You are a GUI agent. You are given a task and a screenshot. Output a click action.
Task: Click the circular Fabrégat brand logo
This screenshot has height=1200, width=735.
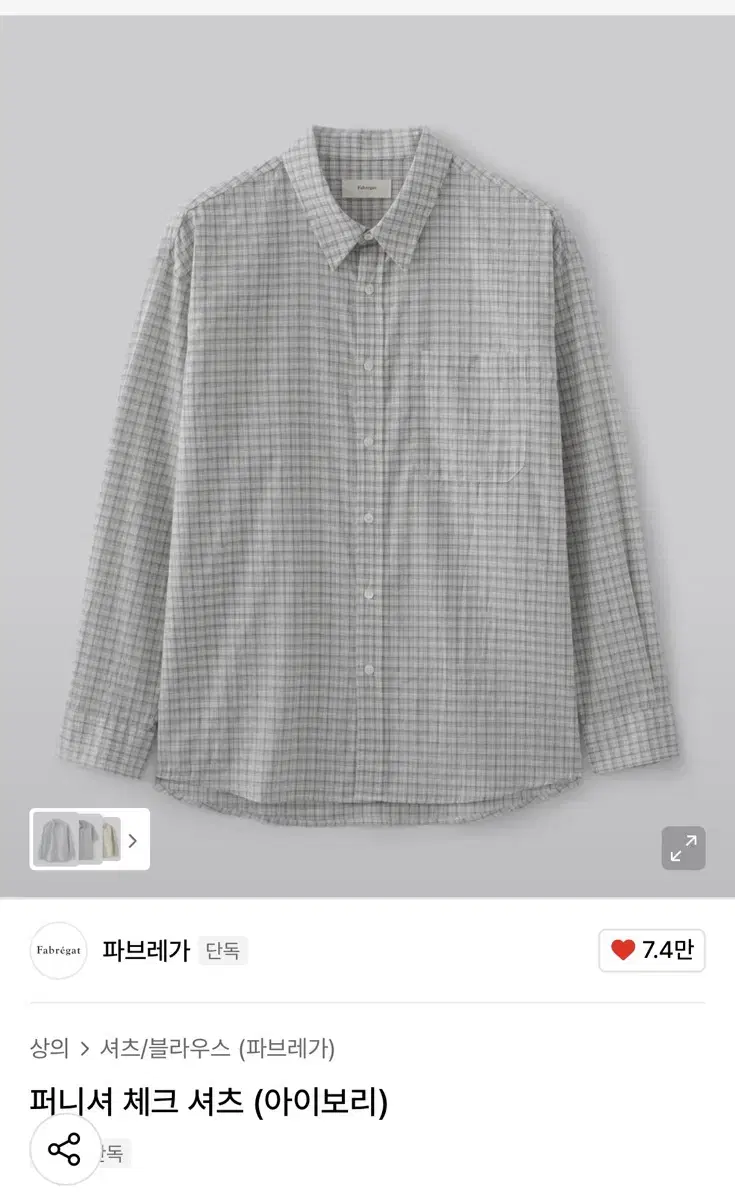pyautogui.click(x=57, y=951)
